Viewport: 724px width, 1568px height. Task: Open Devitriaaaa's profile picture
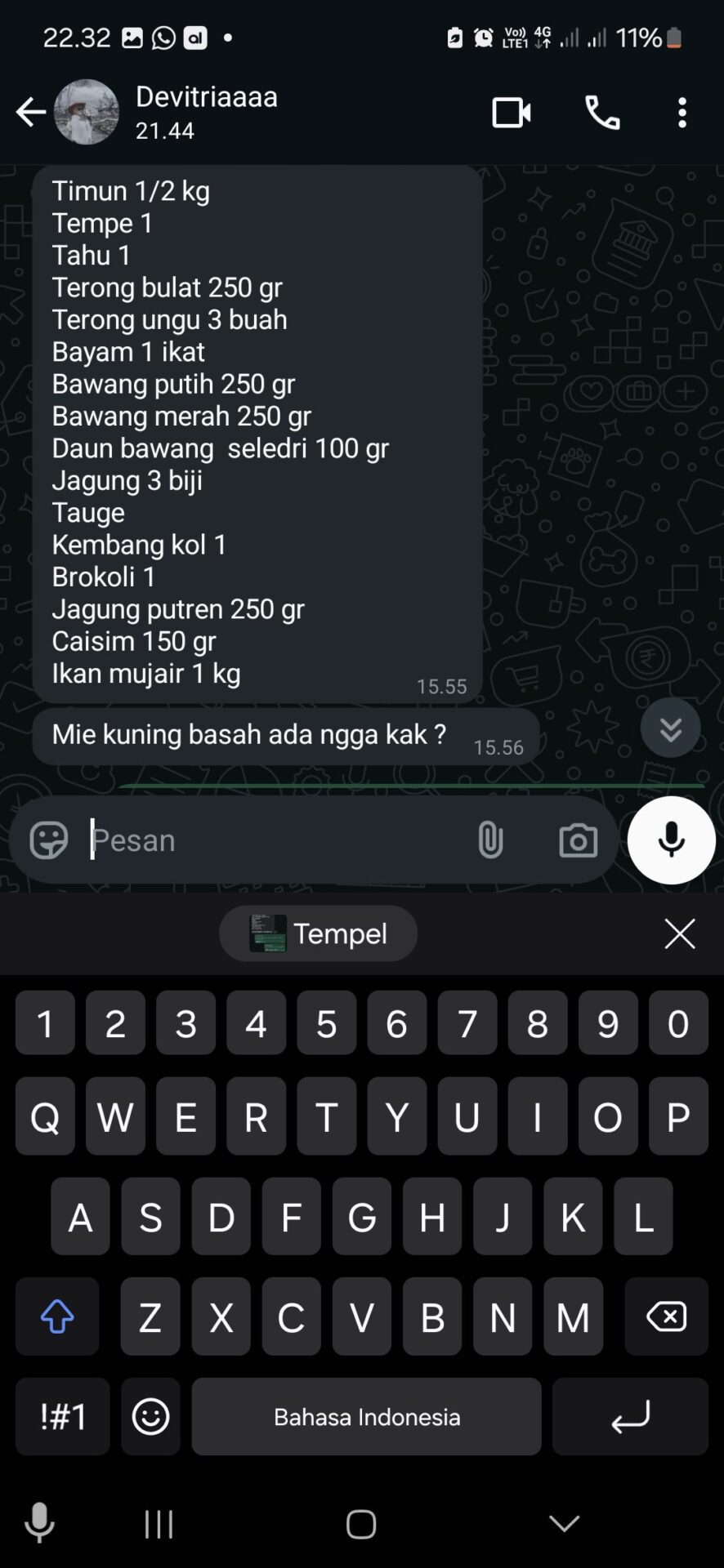point(86,112)
